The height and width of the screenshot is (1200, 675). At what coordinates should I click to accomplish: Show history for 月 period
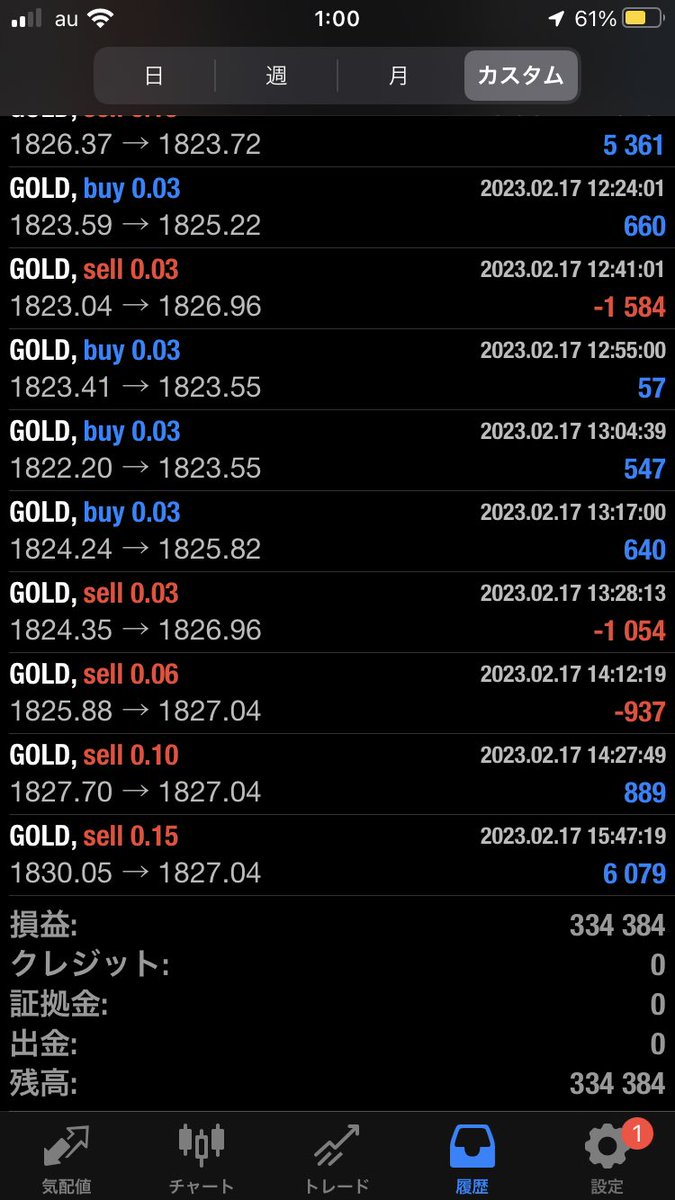pyautogui.click(x=398, y=76)
